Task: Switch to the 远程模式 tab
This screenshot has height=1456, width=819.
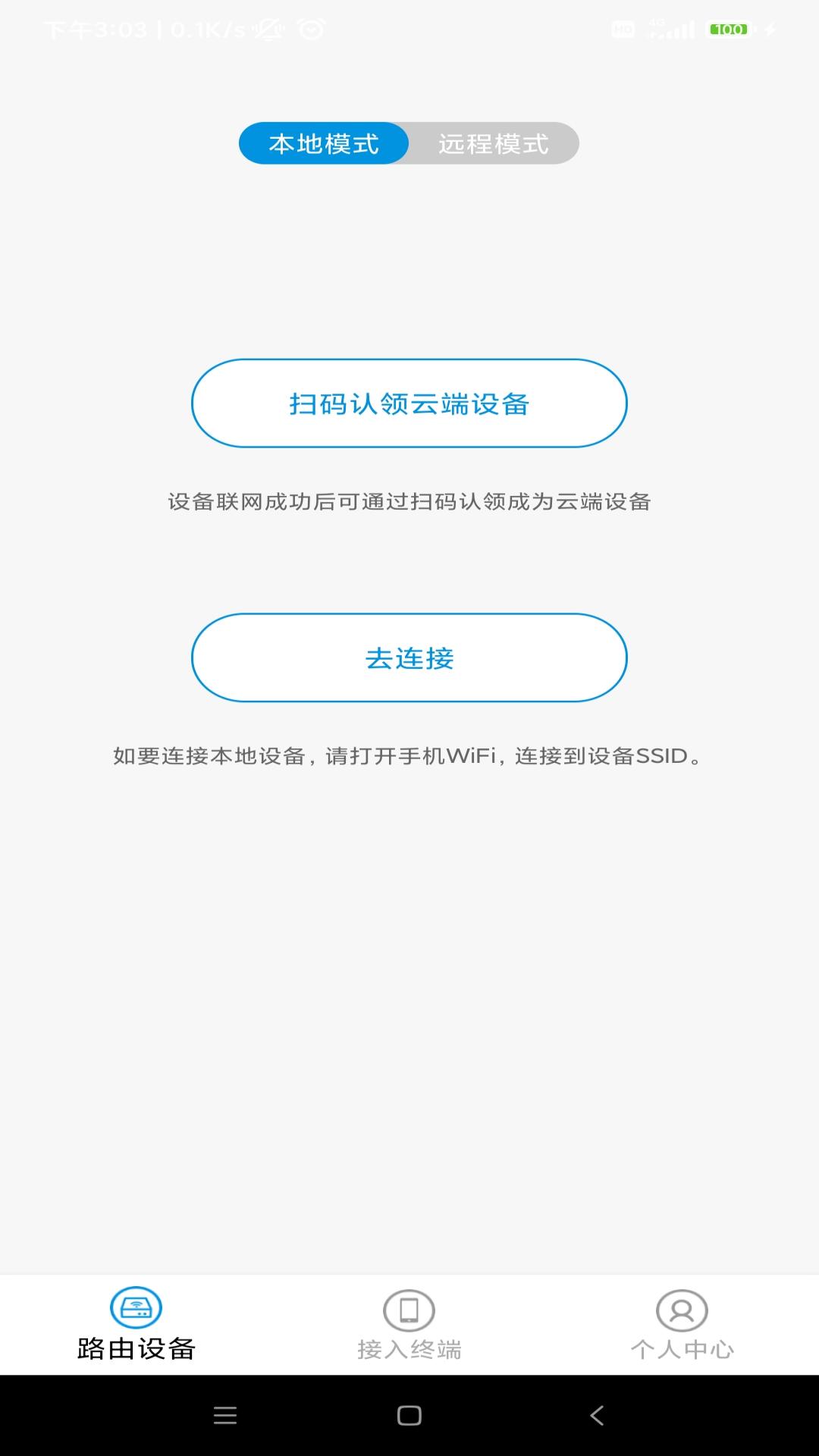Action: (x=493, y=143)
